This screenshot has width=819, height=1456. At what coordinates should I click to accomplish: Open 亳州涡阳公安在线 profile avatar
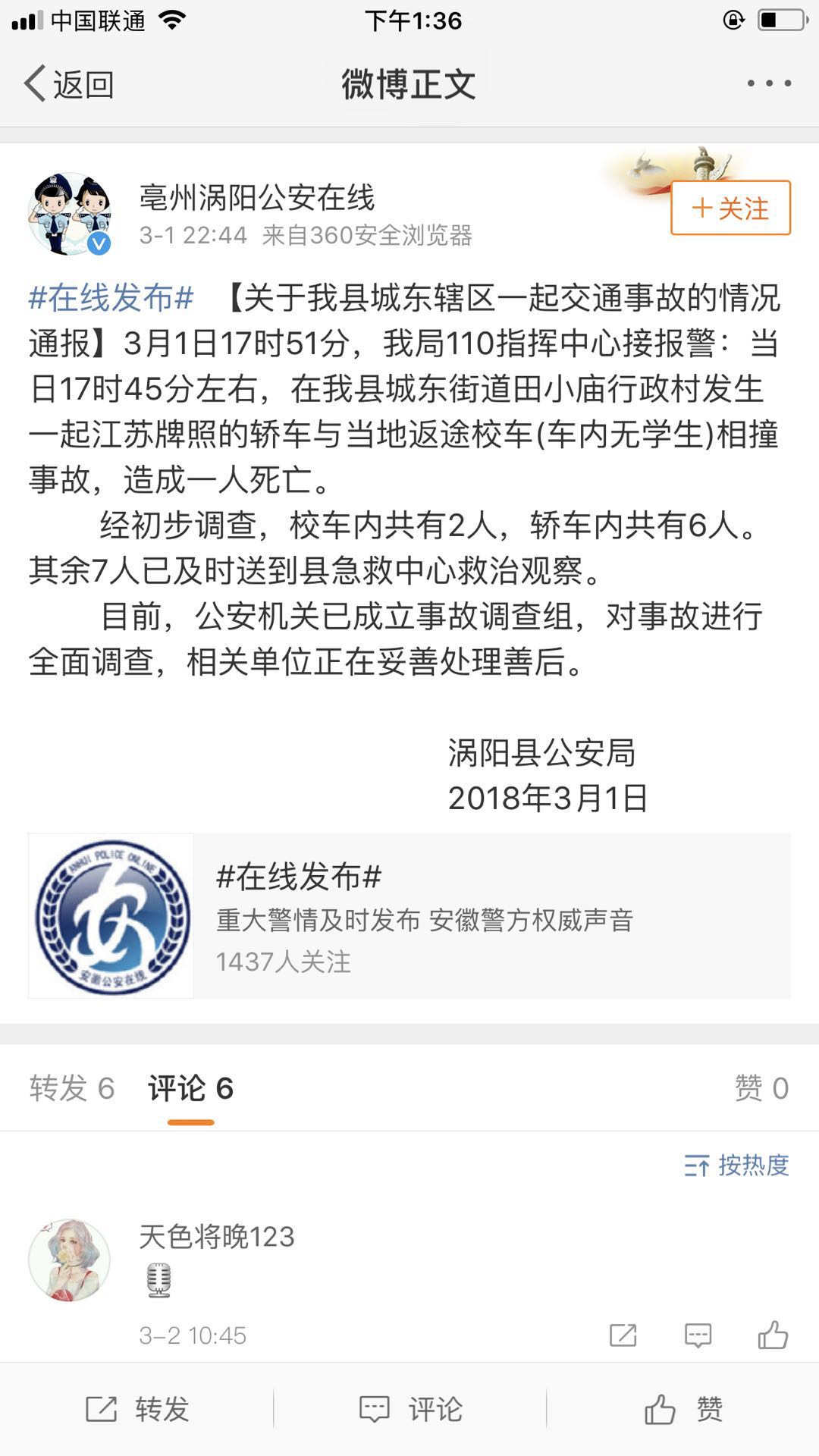point(70,214)
